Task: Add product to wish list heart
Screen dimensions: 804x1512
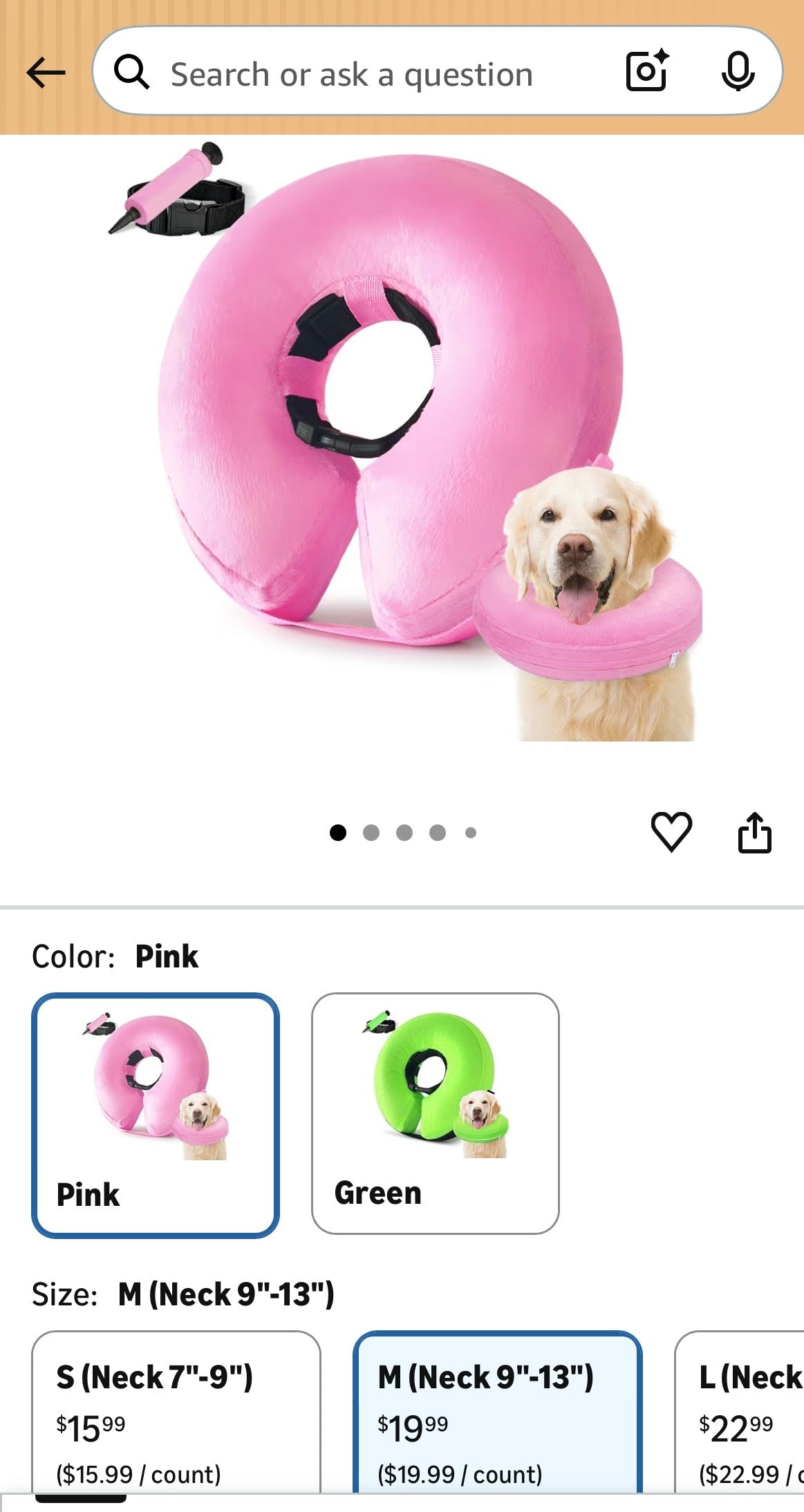Action: coord(671,831)
